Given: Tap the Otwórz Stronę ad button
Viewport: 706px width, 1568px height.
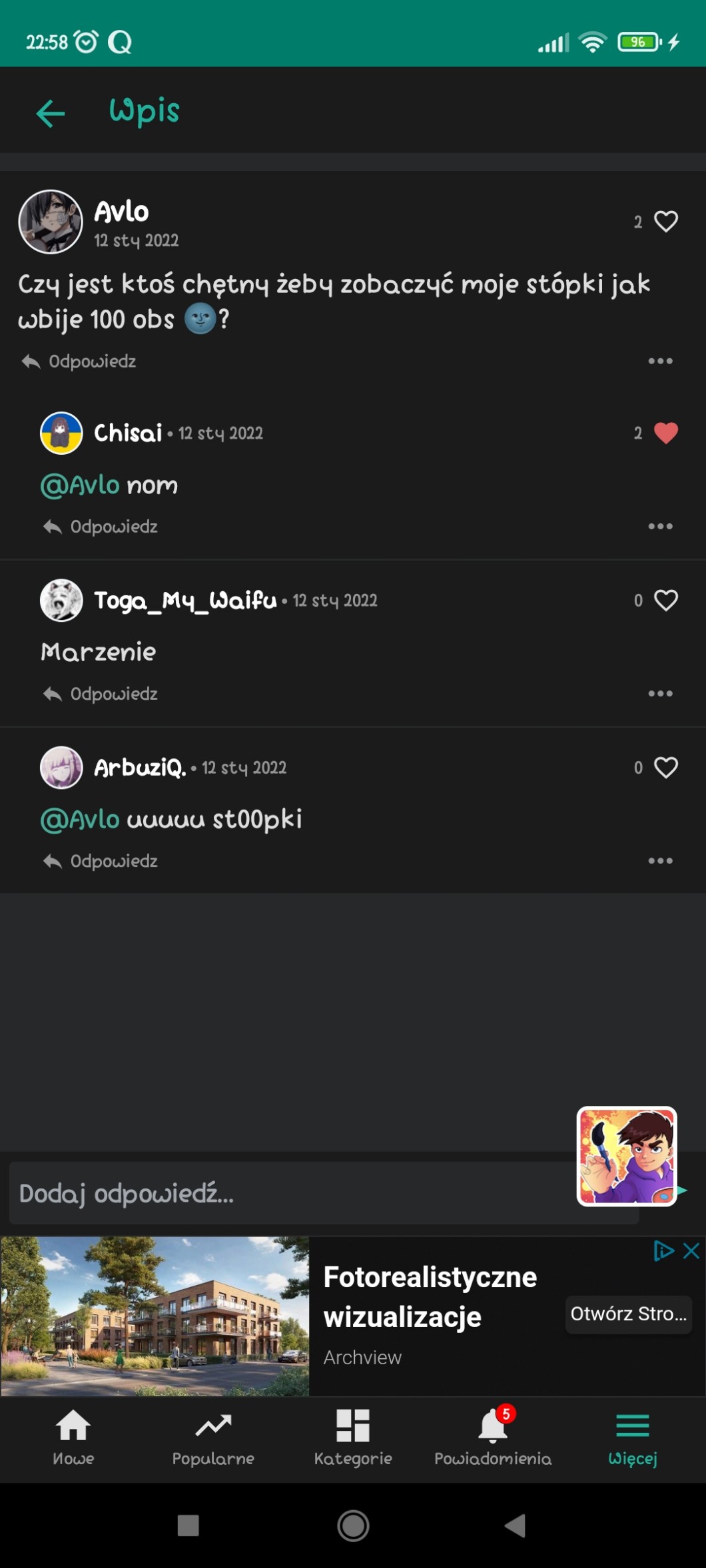Looking at the screenshot, I should coord(628,1314).
